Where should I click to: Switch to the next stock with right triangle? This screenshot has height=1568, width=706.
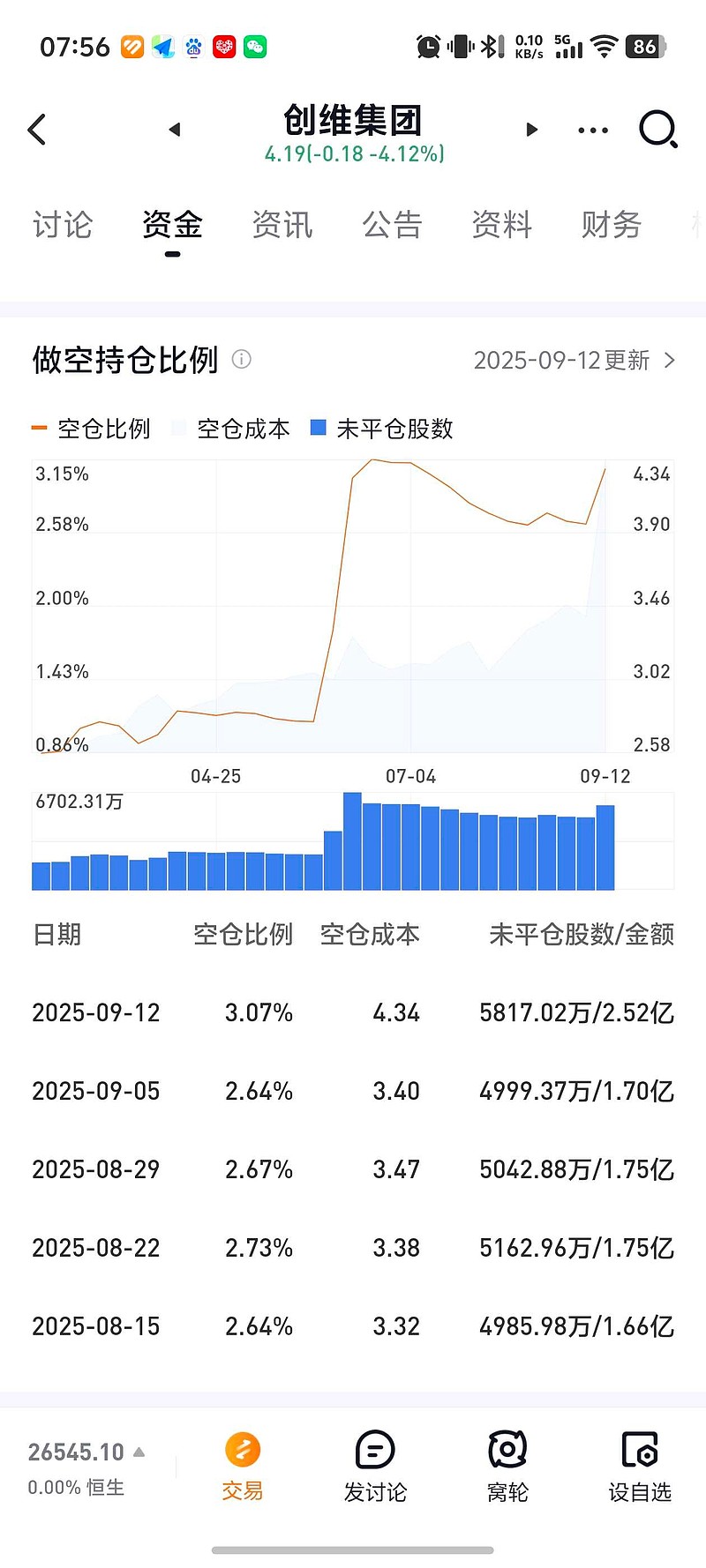(531, 130)
